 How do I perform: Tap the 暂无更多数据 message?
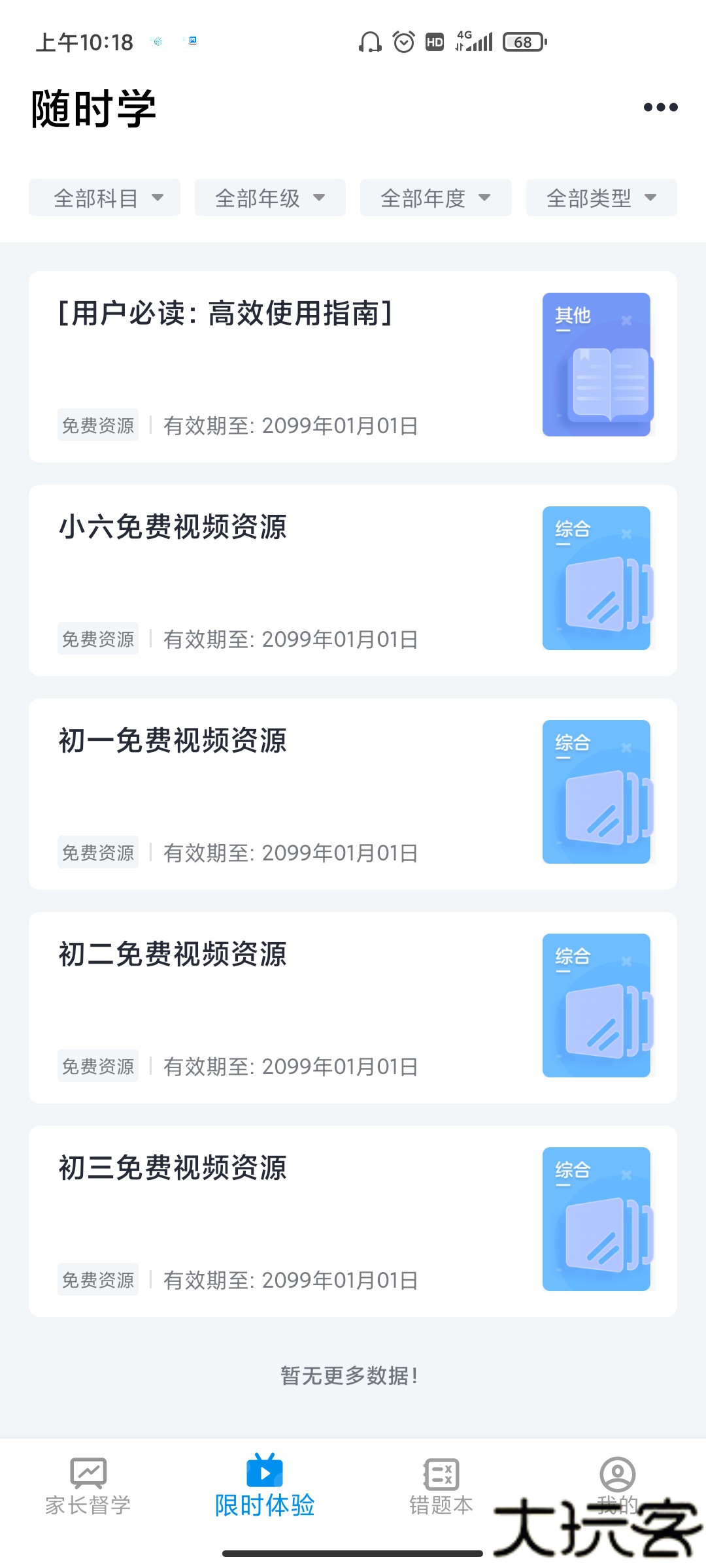pos(348,1376)
